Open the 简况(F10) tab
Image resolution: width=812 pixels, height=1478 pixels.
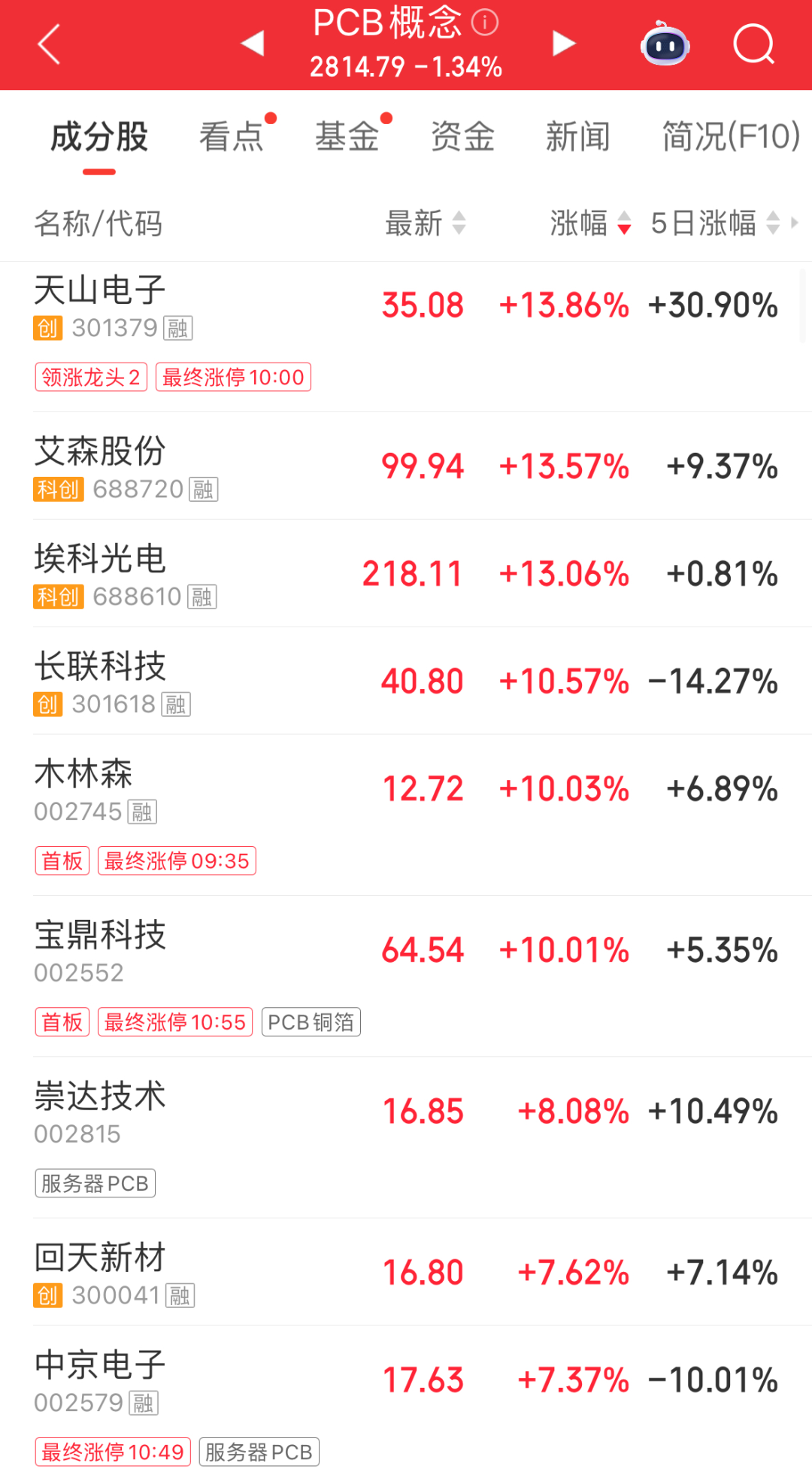click(x=731, y=137)
